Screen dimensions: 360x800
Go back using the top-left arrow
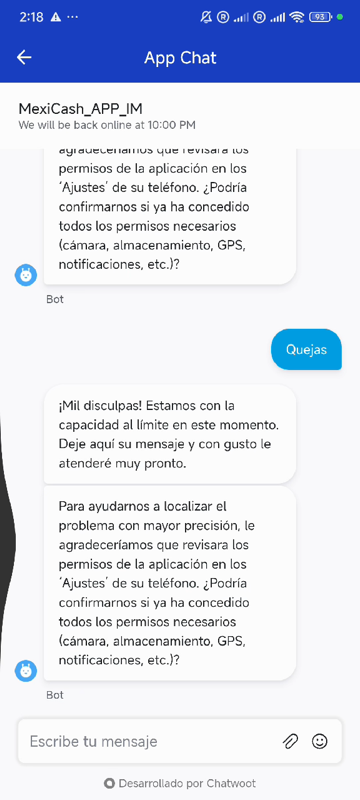24,58
